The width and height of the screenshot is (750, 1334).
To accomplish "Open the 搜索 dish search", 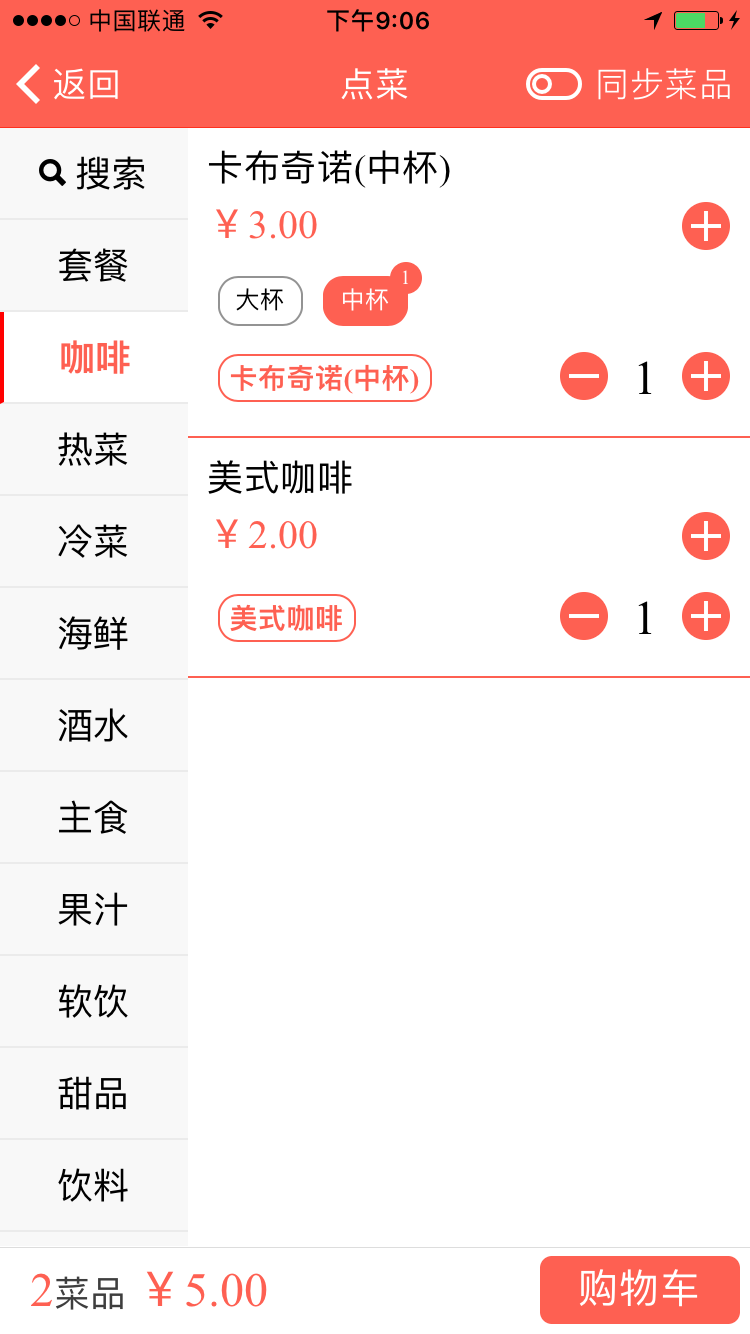I will (x=94, y=174).
